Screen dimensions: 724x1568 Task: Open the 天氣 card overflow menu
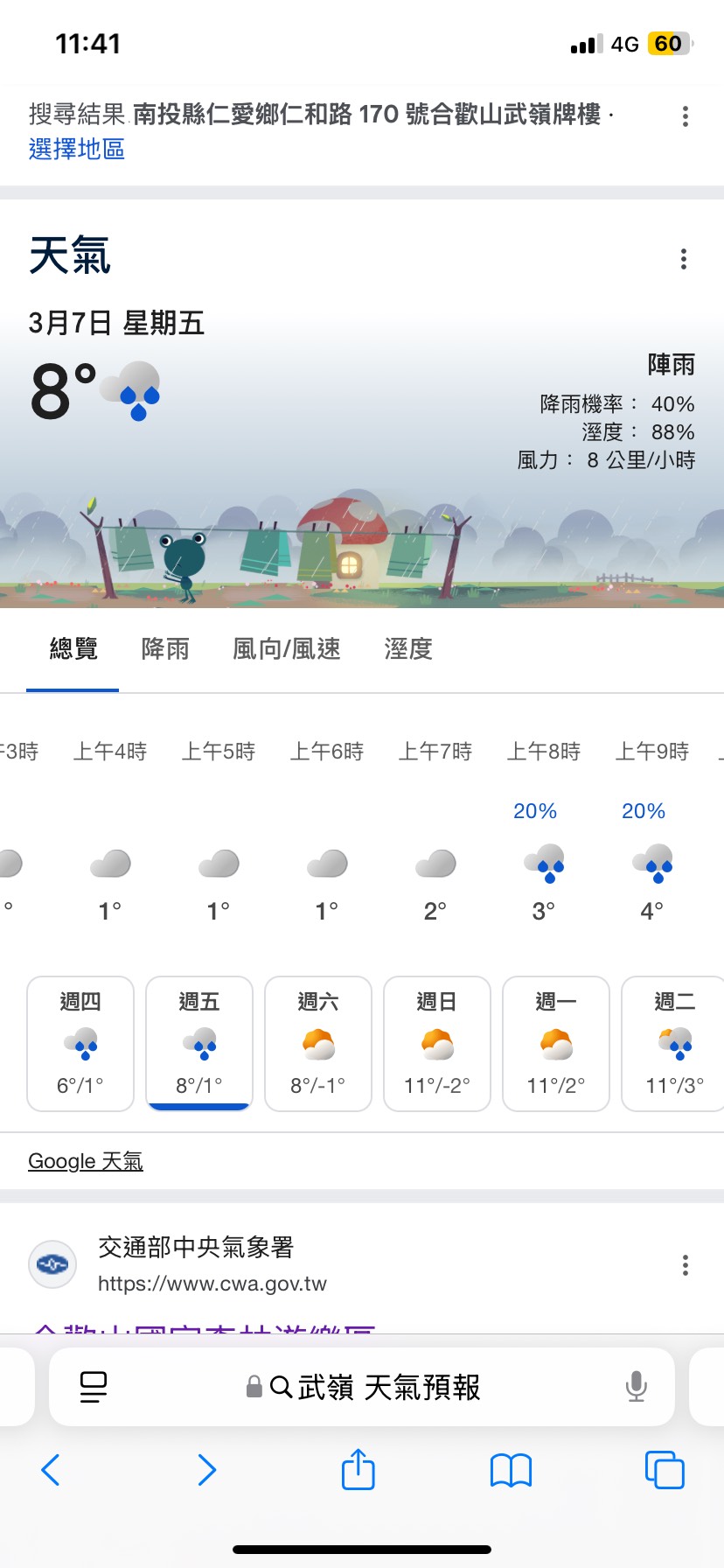point(683,259)
